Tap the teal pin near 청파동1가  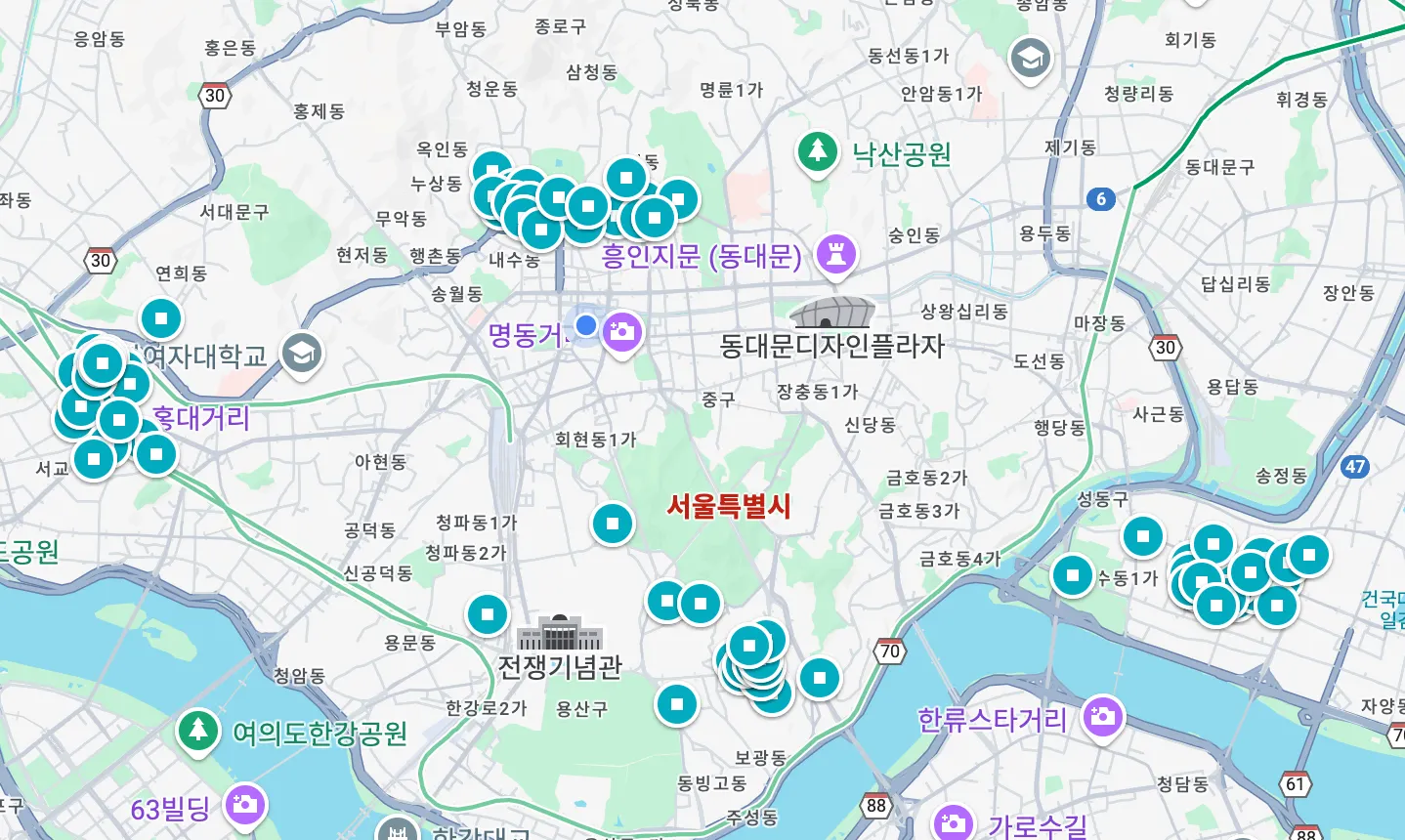pyautogui.click(x=613, y=524)
